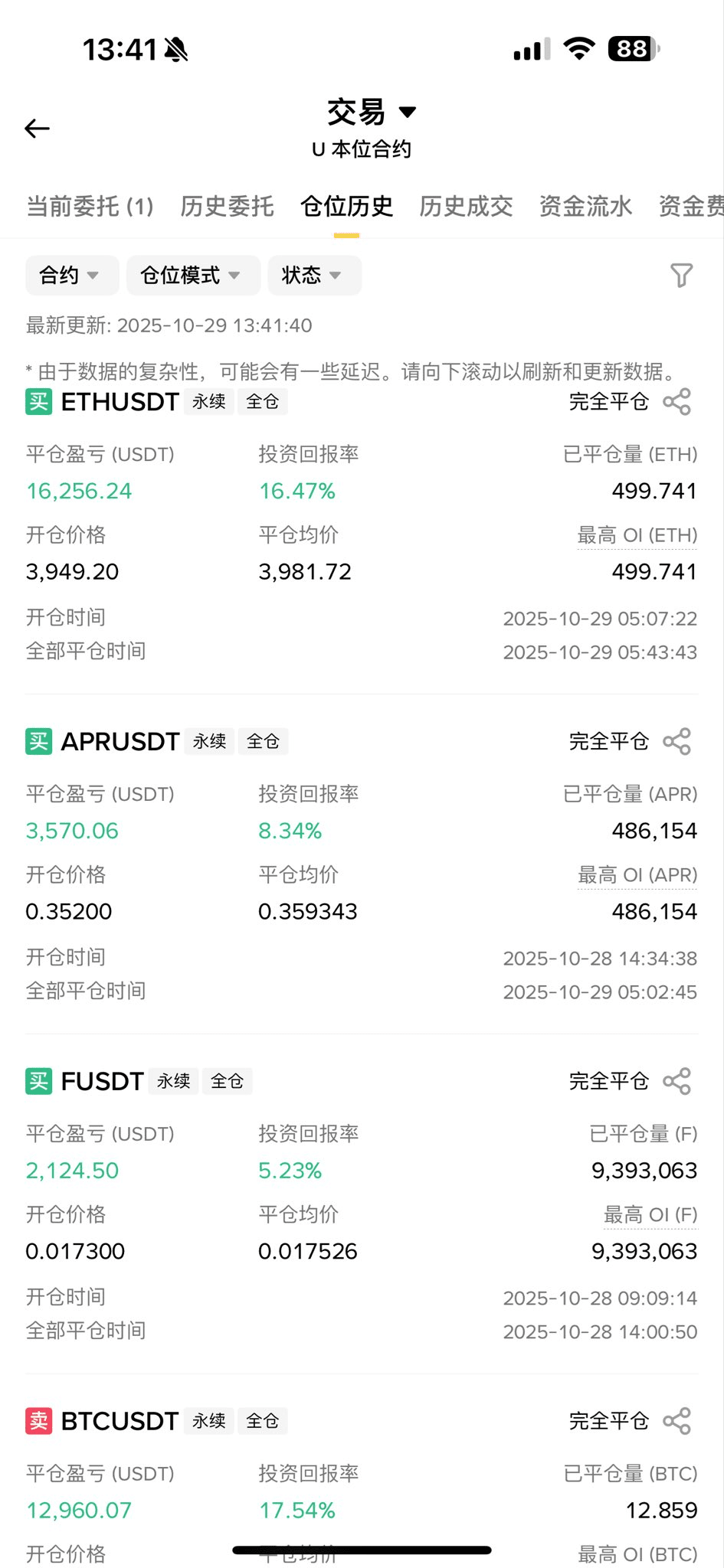724x1568 pixels.
Task: Share the APRUSDT closed position
Action: 676,741
